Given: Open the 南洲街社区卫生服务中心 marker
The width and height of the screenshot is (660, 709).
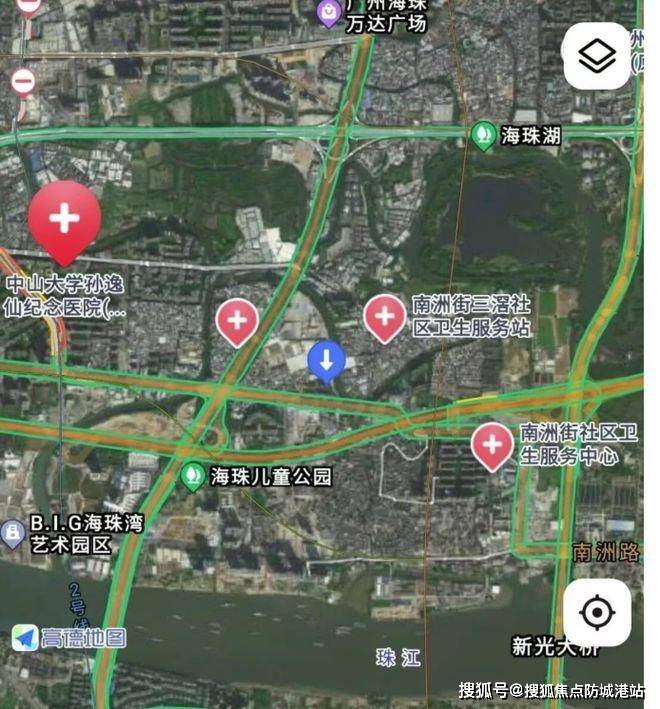Looking at the screenshot, I should pos(493,445).
